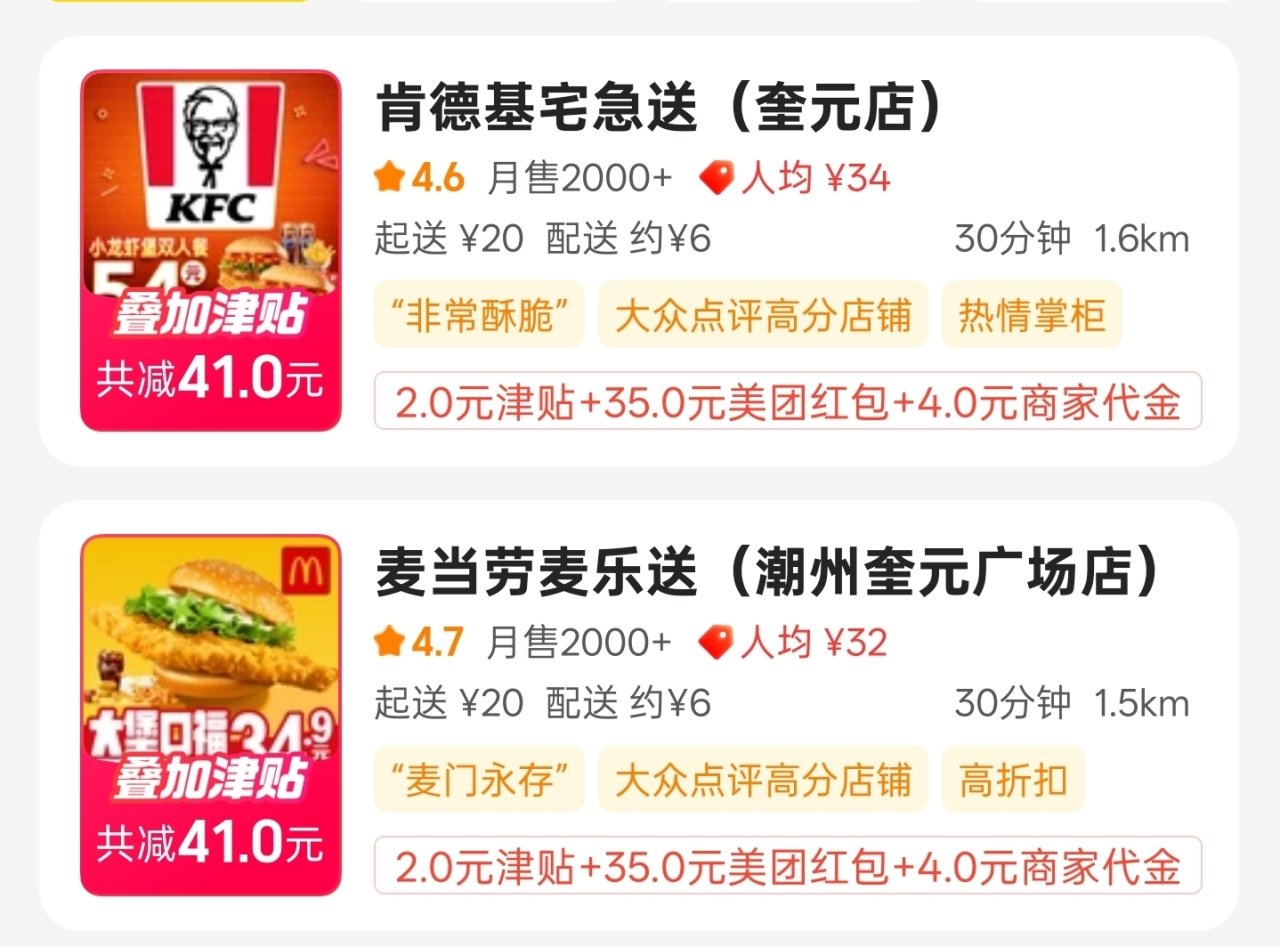Open the 肯德基宅急送（奎元店）restaurant card
1280x947 pixels.
coord(660,110)
